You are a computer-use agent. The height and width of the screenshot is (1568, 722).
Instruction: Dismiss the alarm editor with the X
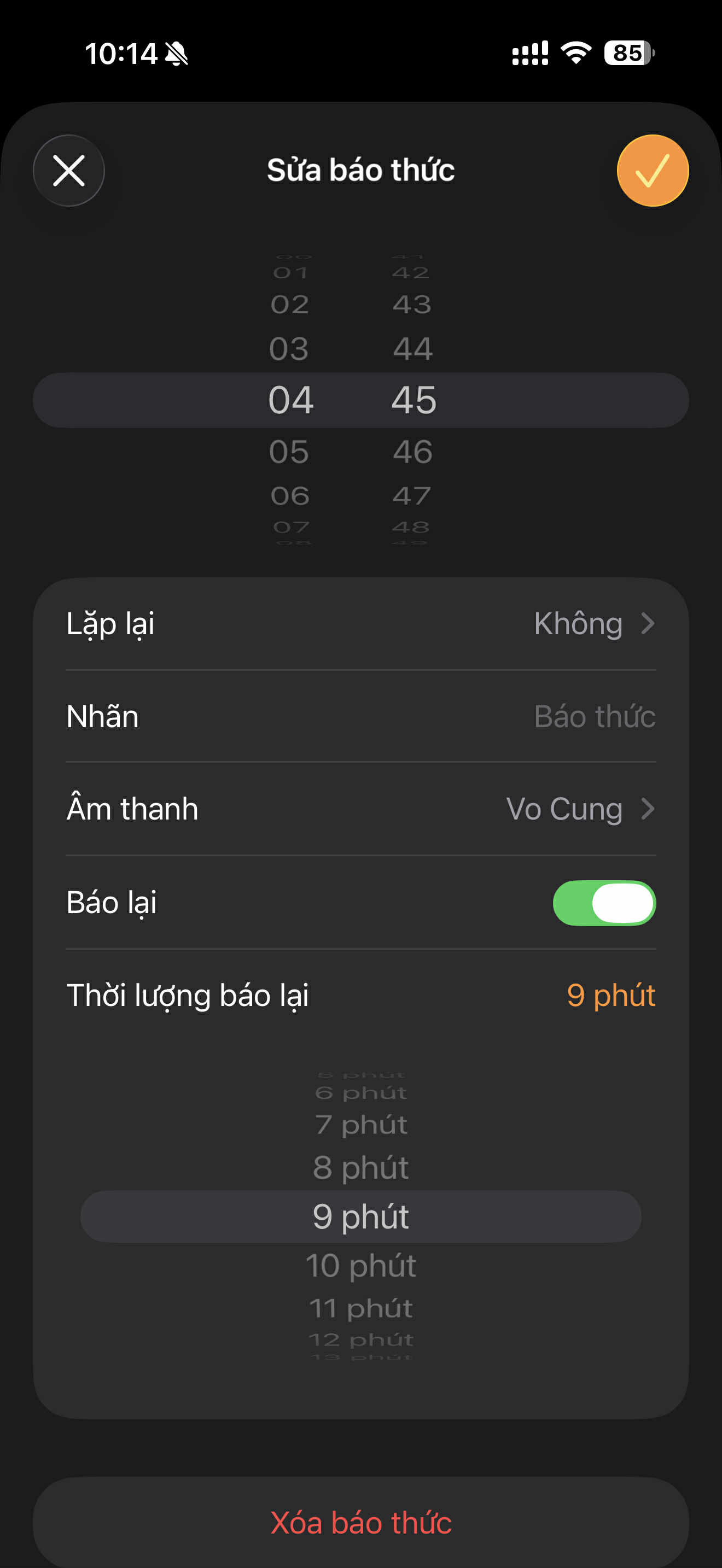69,171
